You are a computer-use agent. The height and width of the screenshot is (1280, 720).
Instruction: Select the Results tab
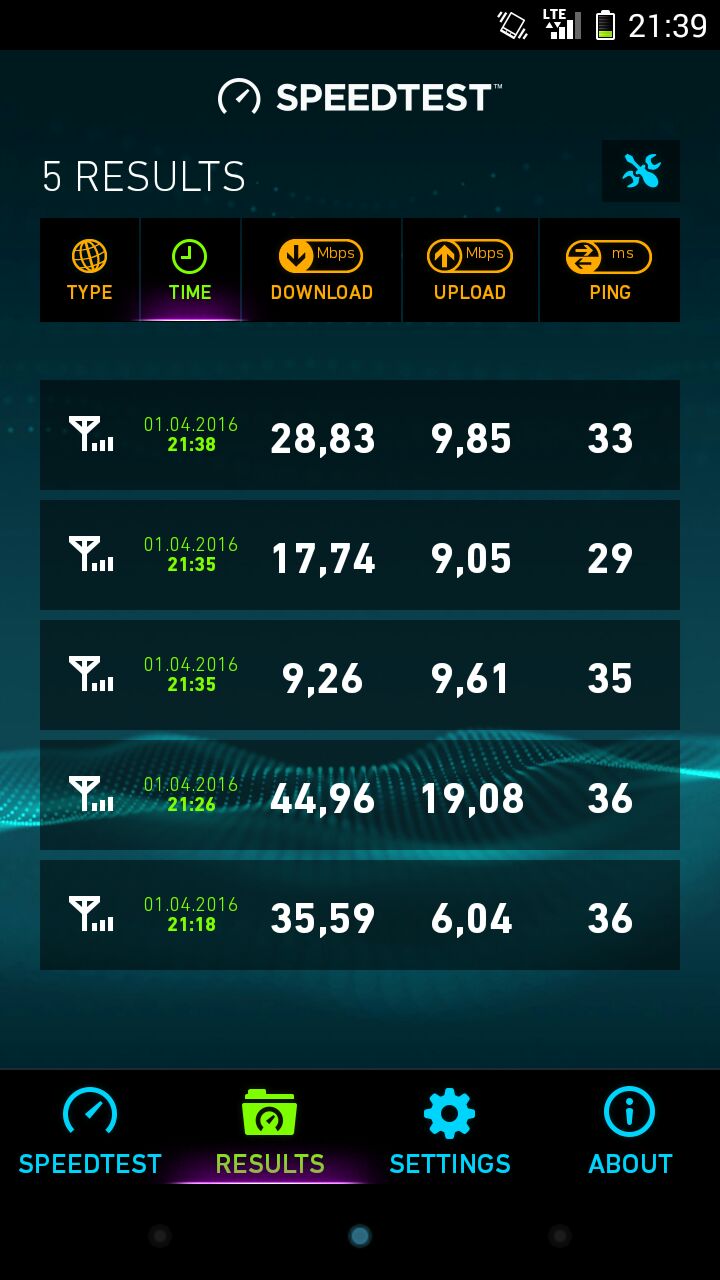(x=270, y=1130)
